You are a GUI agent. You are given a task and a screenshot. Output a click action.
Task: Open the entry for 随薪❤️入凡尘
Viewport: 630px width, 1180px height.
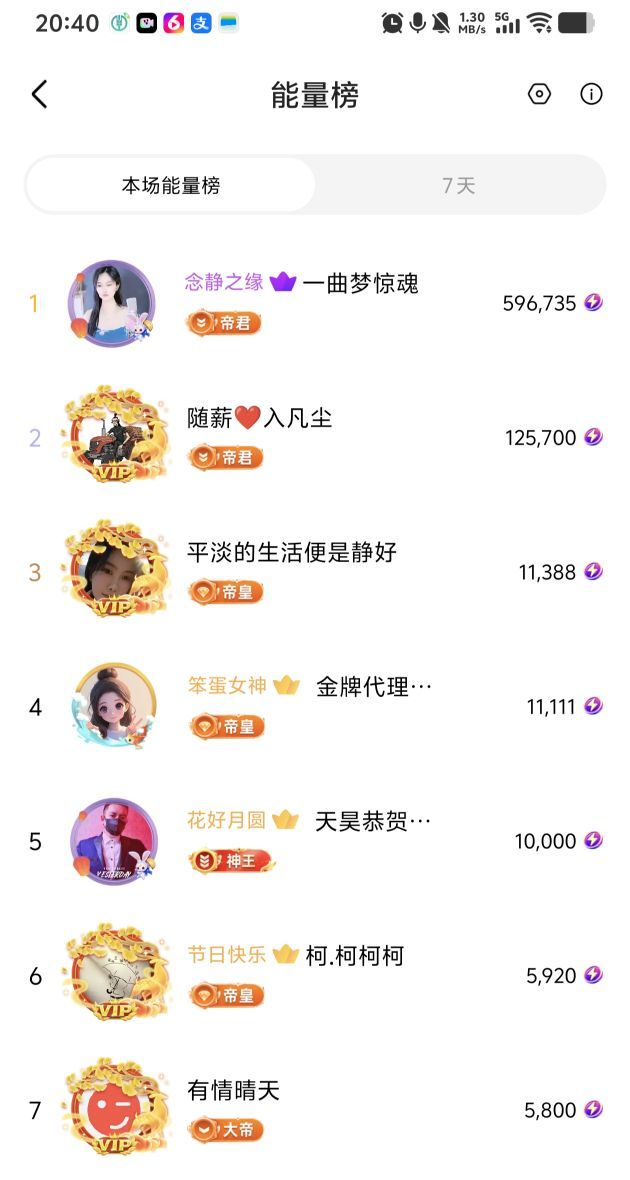(x=260, y=418)
